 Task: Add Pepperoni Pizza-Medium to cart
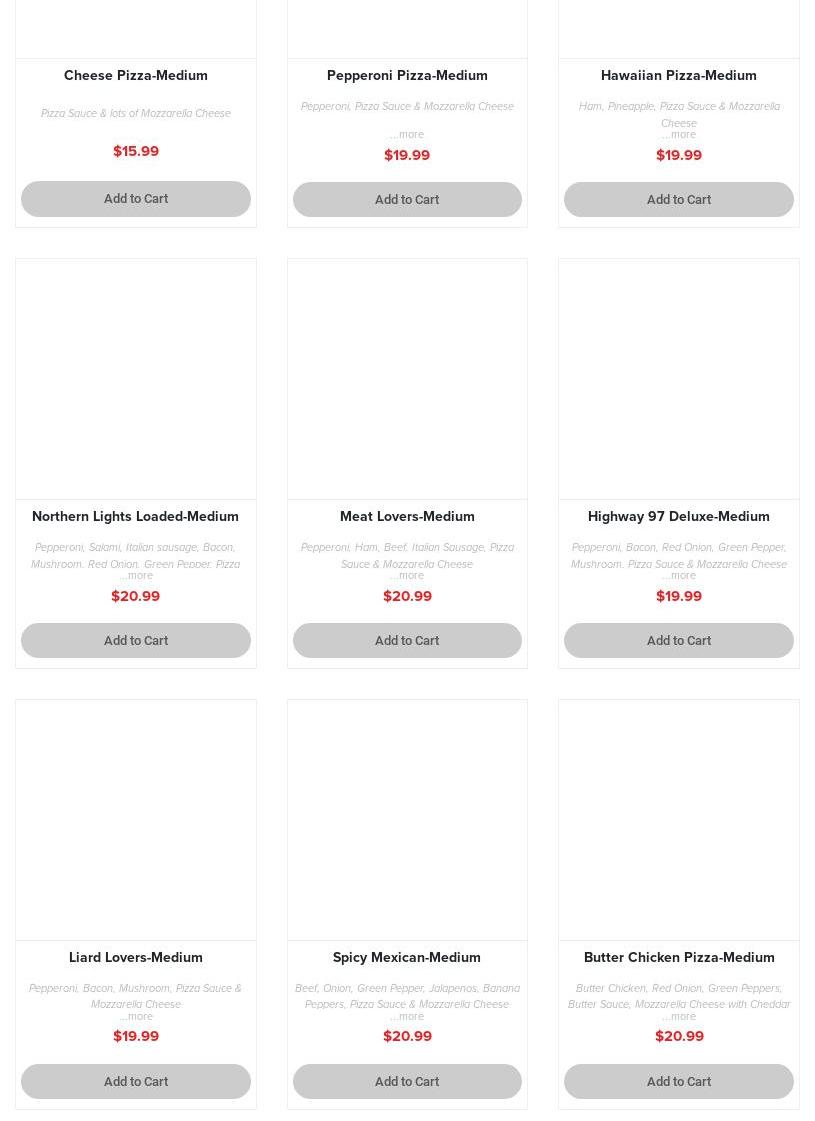coord(407,200)
